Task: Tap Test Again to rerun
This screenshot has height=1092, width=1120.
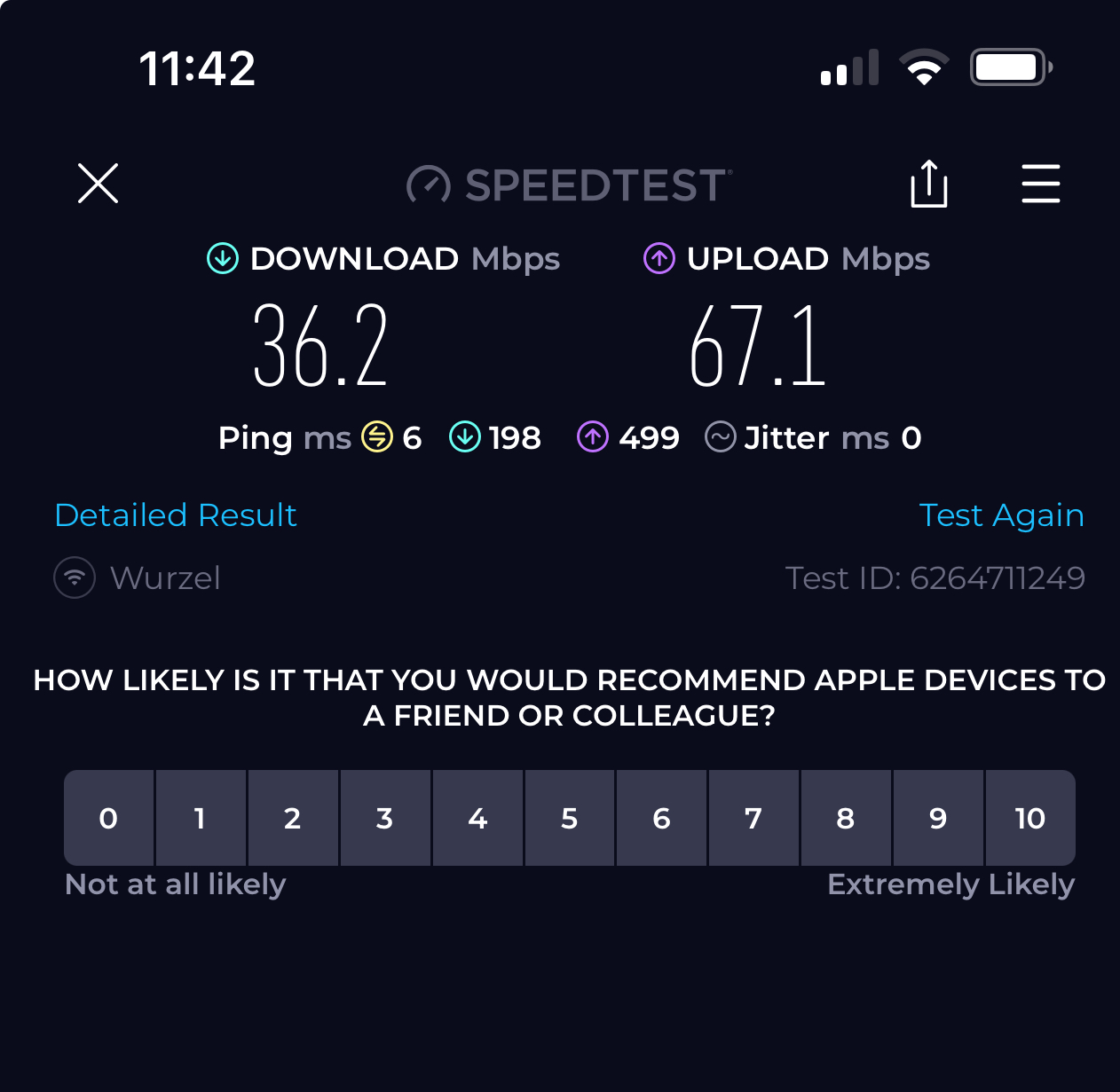Action: click(1001, 515)
